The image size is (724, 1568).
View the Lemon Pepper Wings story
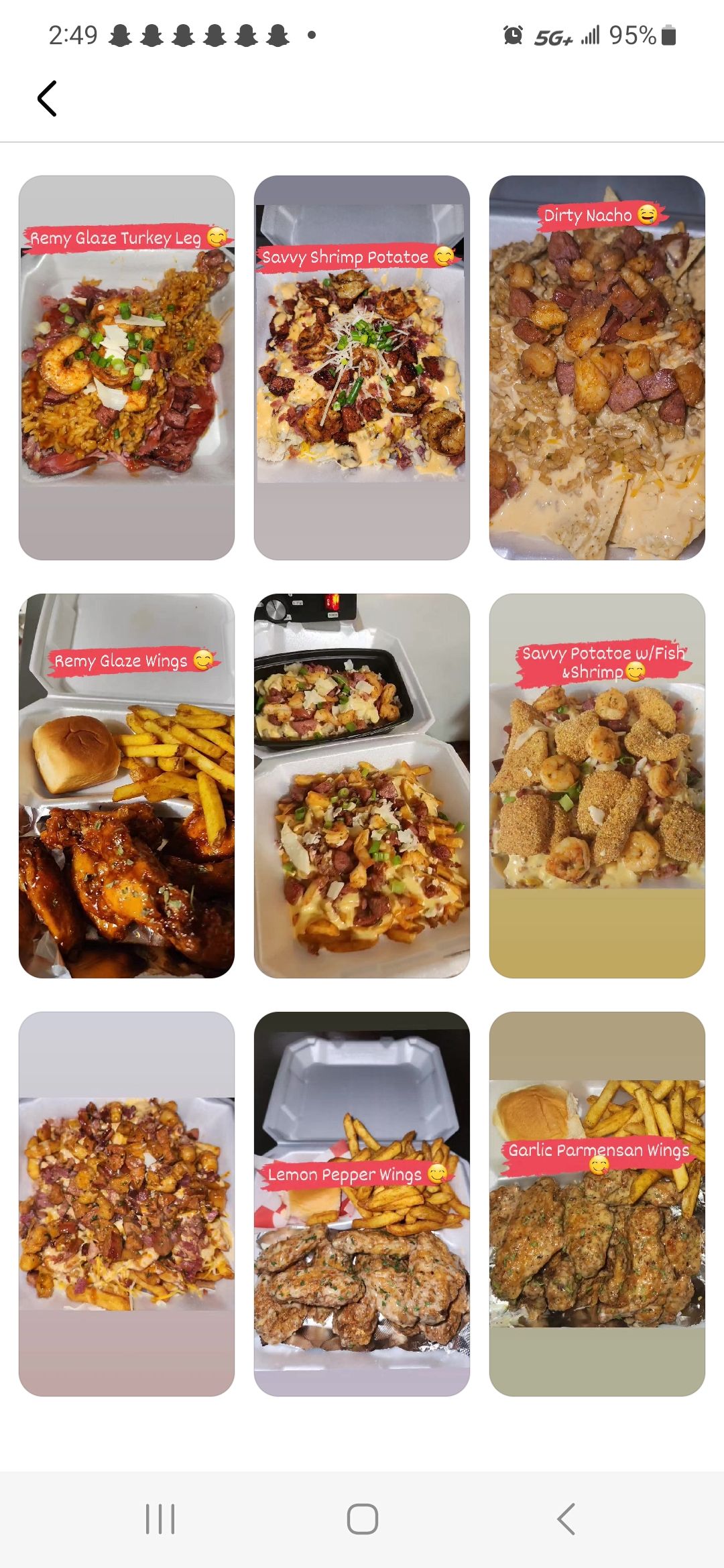point(362,1203)
